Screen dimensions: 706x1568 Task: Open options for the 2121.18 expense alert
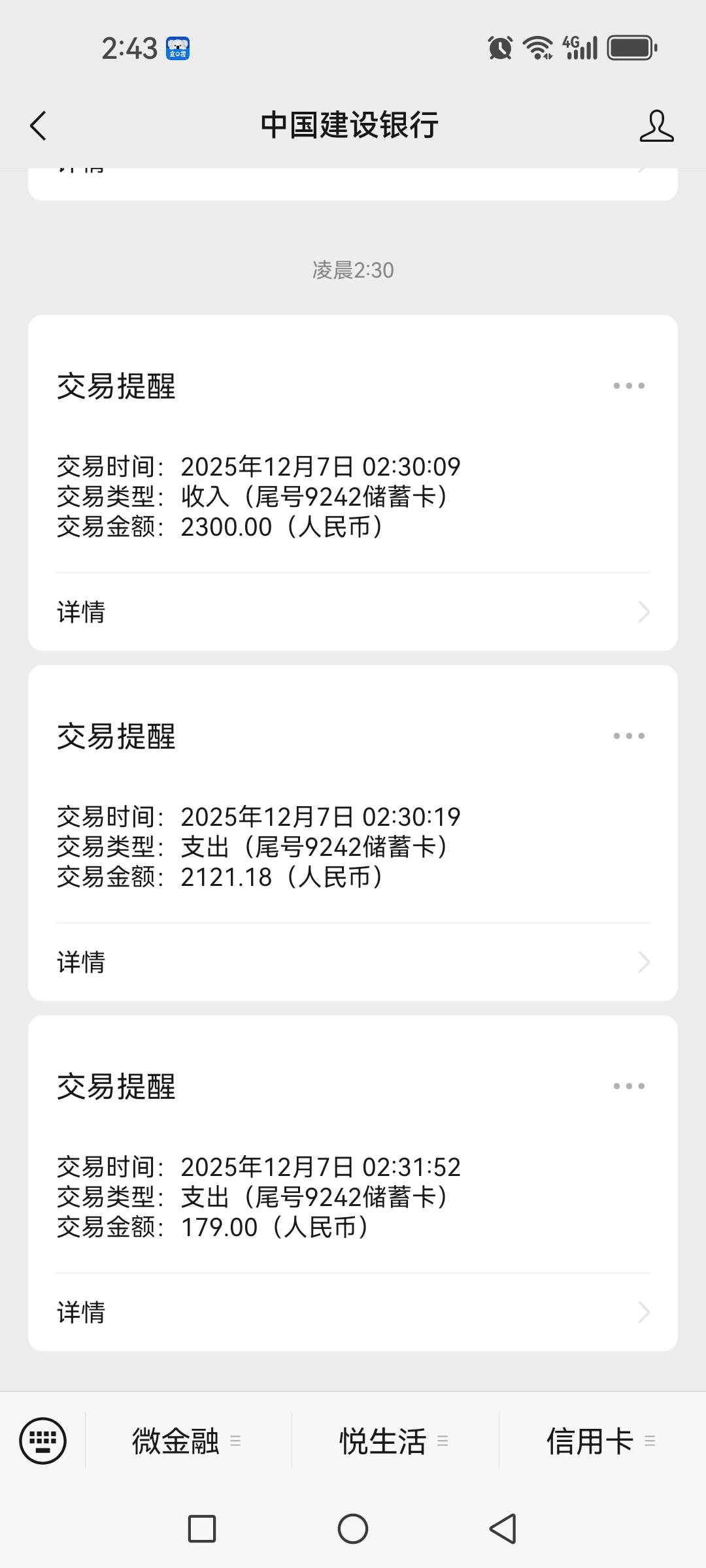tap(629, 736)
